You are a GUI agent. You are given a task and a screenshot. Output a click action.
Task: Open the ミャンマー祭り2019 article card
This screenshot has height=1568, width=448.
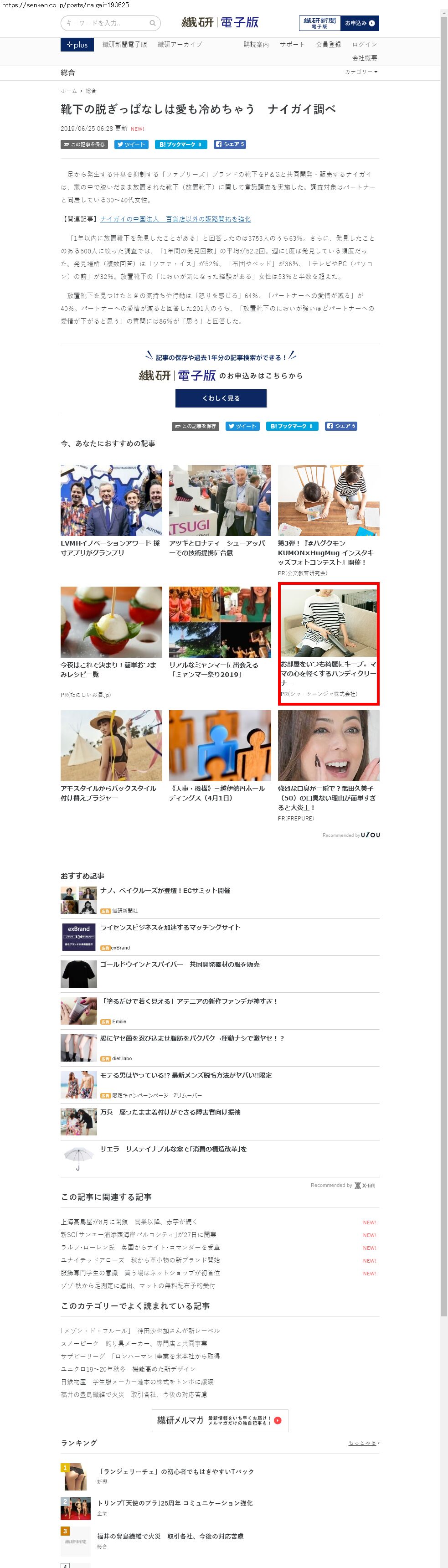[x=220, y=633]
